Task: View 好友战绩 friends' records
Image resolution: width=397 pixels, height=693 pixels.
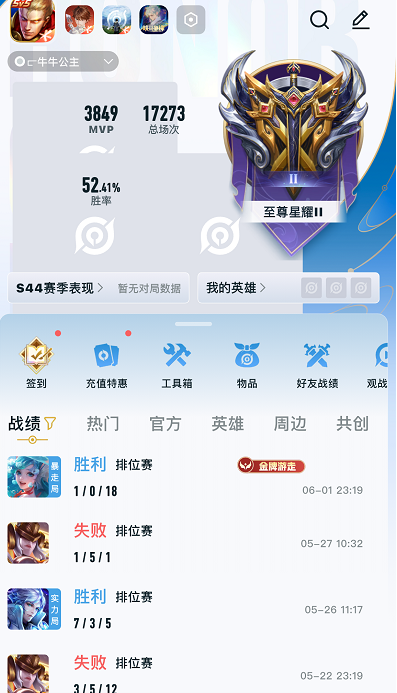Action: click(x=317, y=366)
